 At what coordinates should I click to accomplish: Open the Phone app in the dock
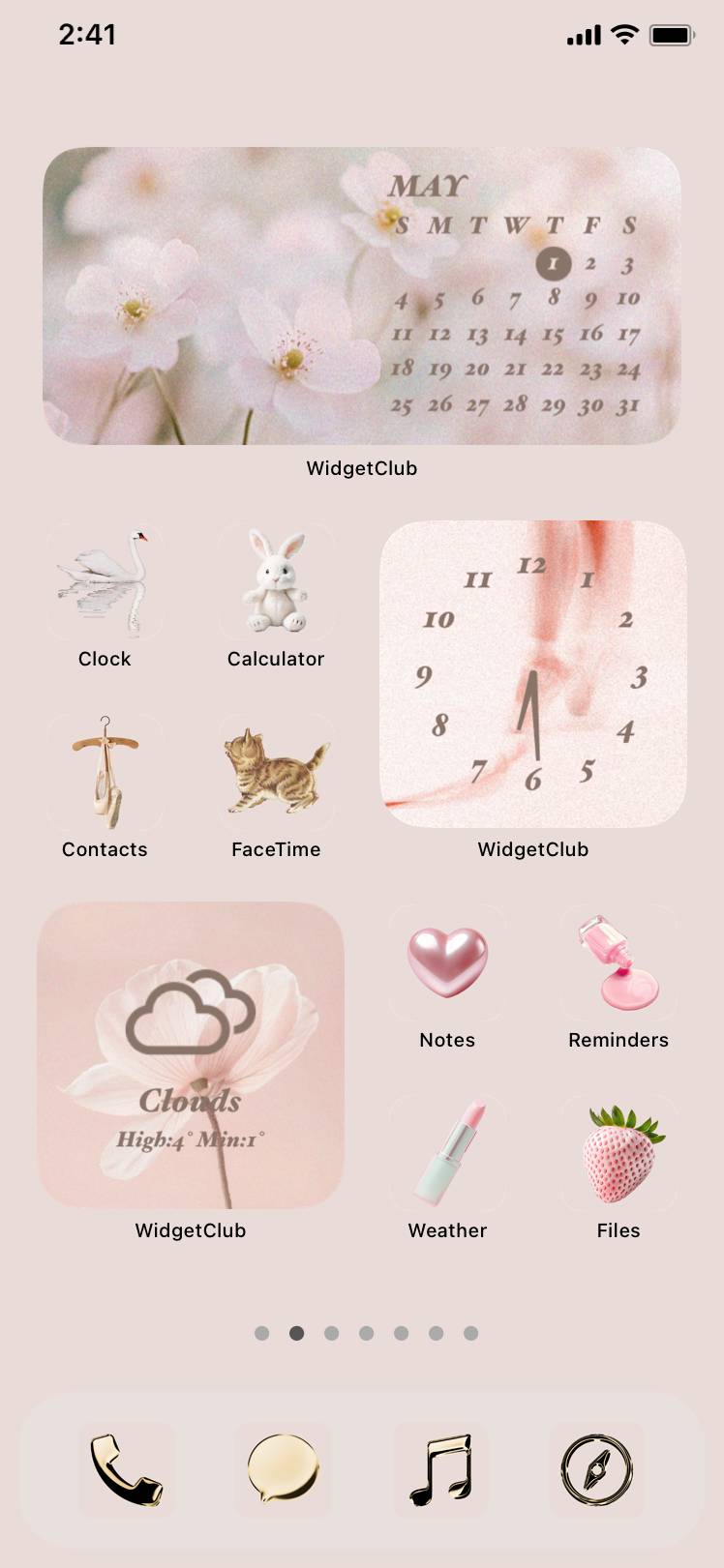(127, 1469)
